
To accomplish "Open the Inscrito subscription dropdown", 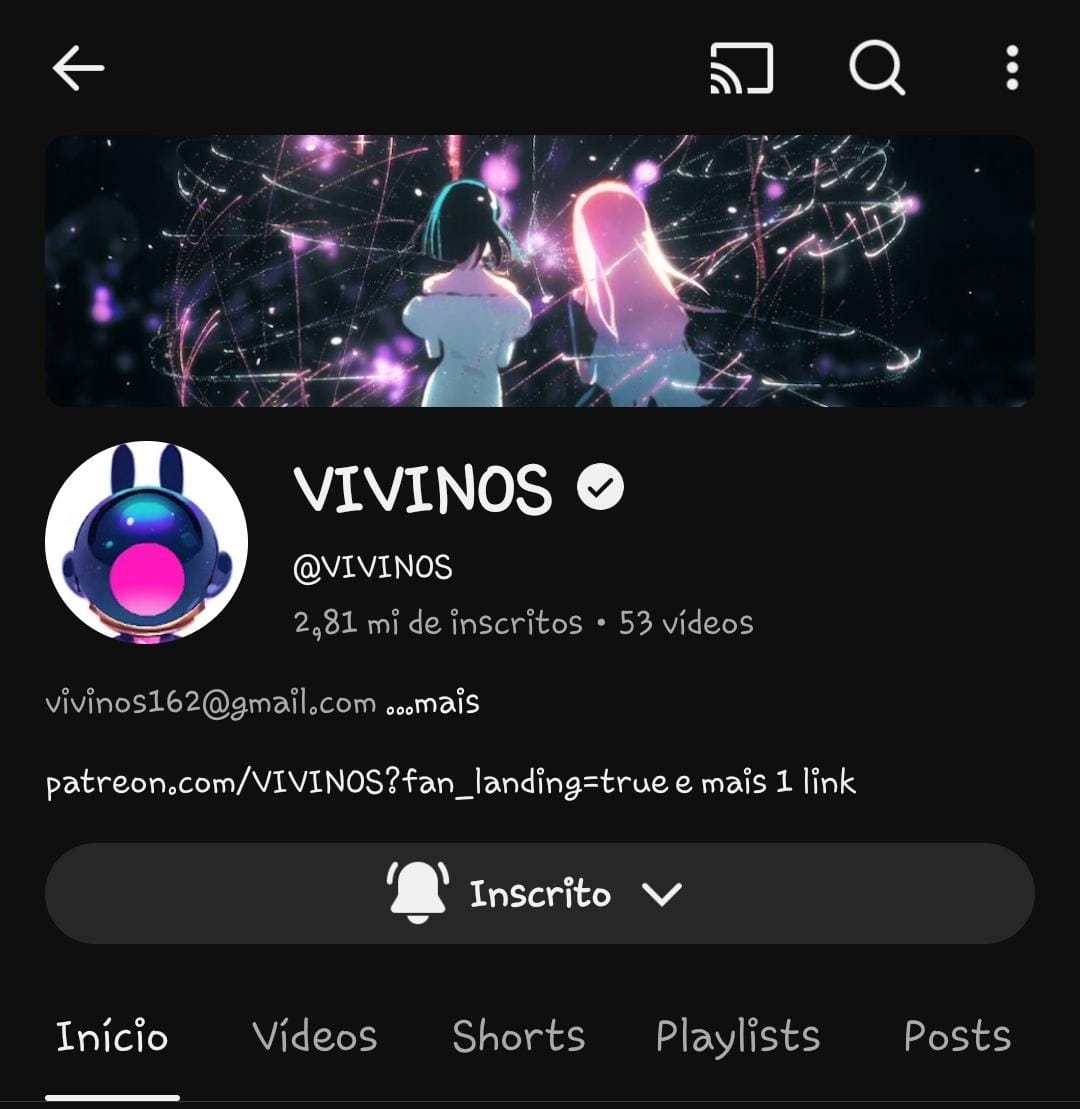I will (540, 893).
